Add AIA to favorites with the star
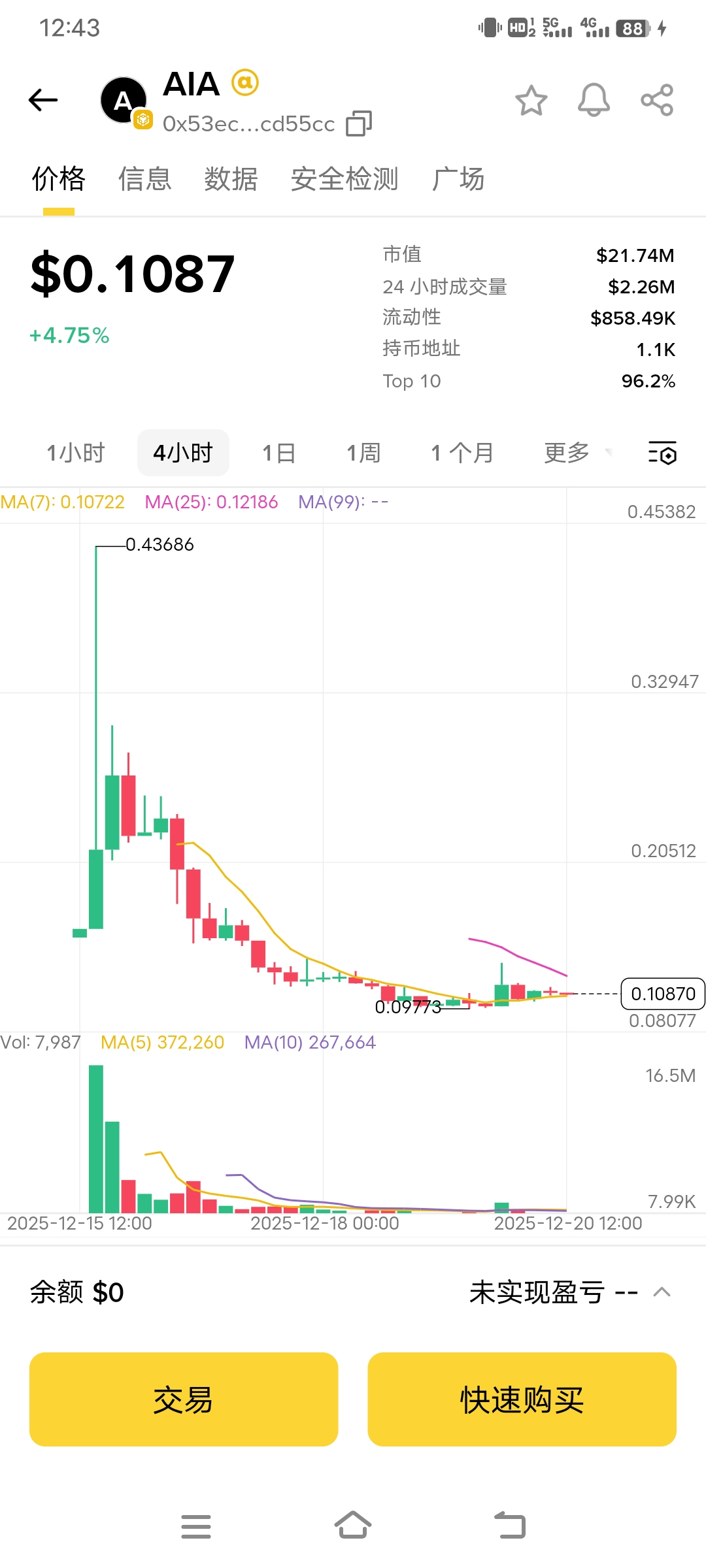This screenshot has height=1568, width=706. coord(531,101)
